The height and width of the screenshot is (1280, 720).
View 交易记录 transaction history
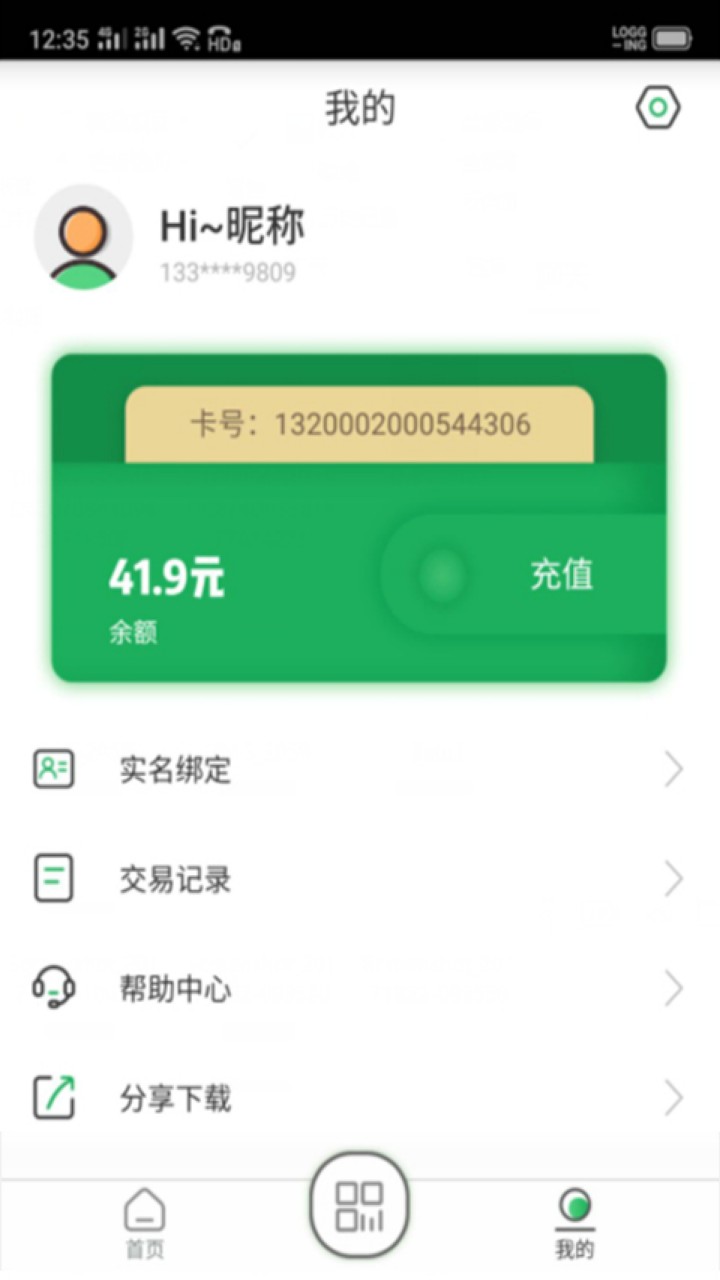360,880
